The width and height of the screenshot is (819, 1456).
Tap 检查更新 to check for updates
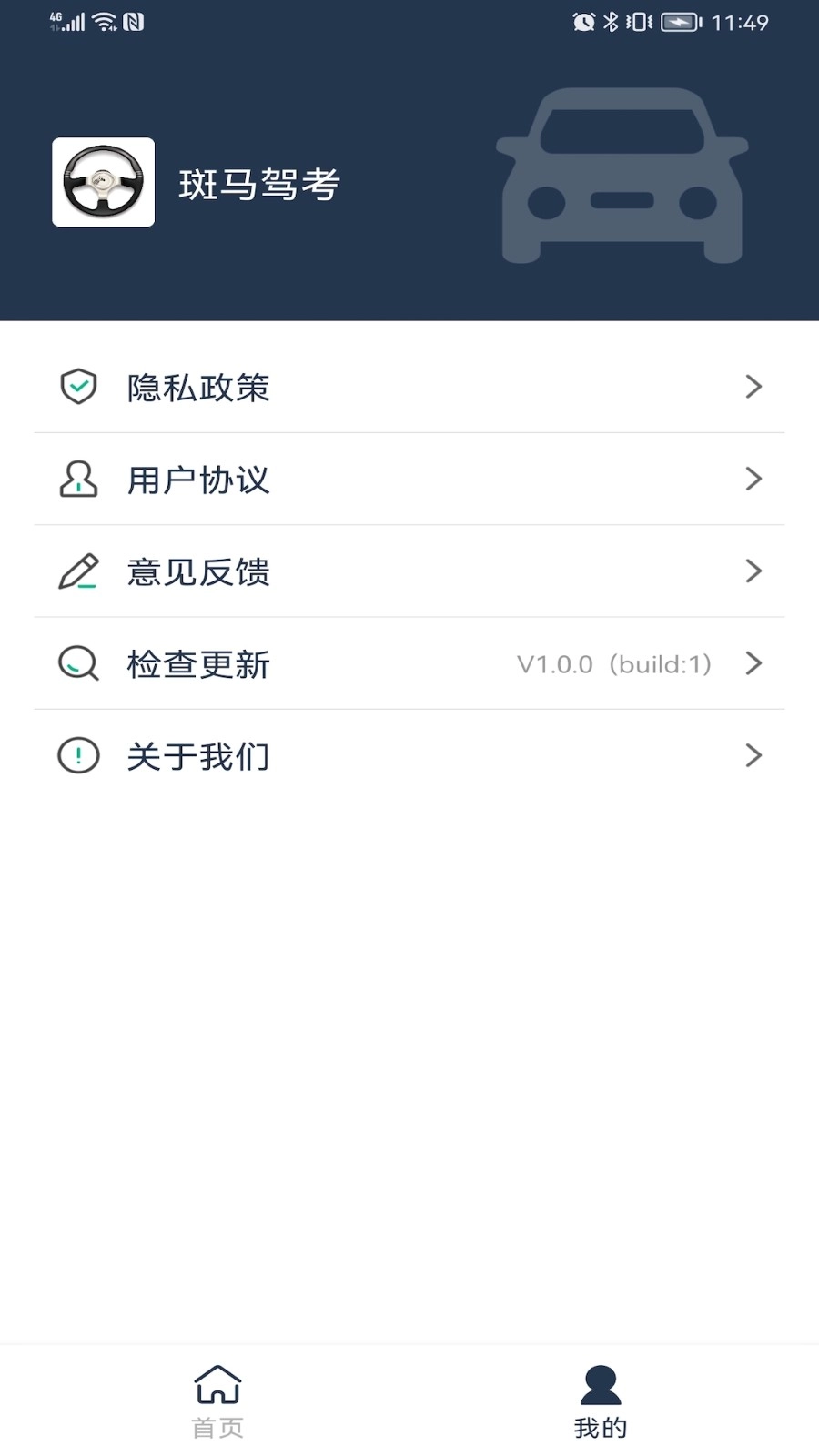coord(197,665)
